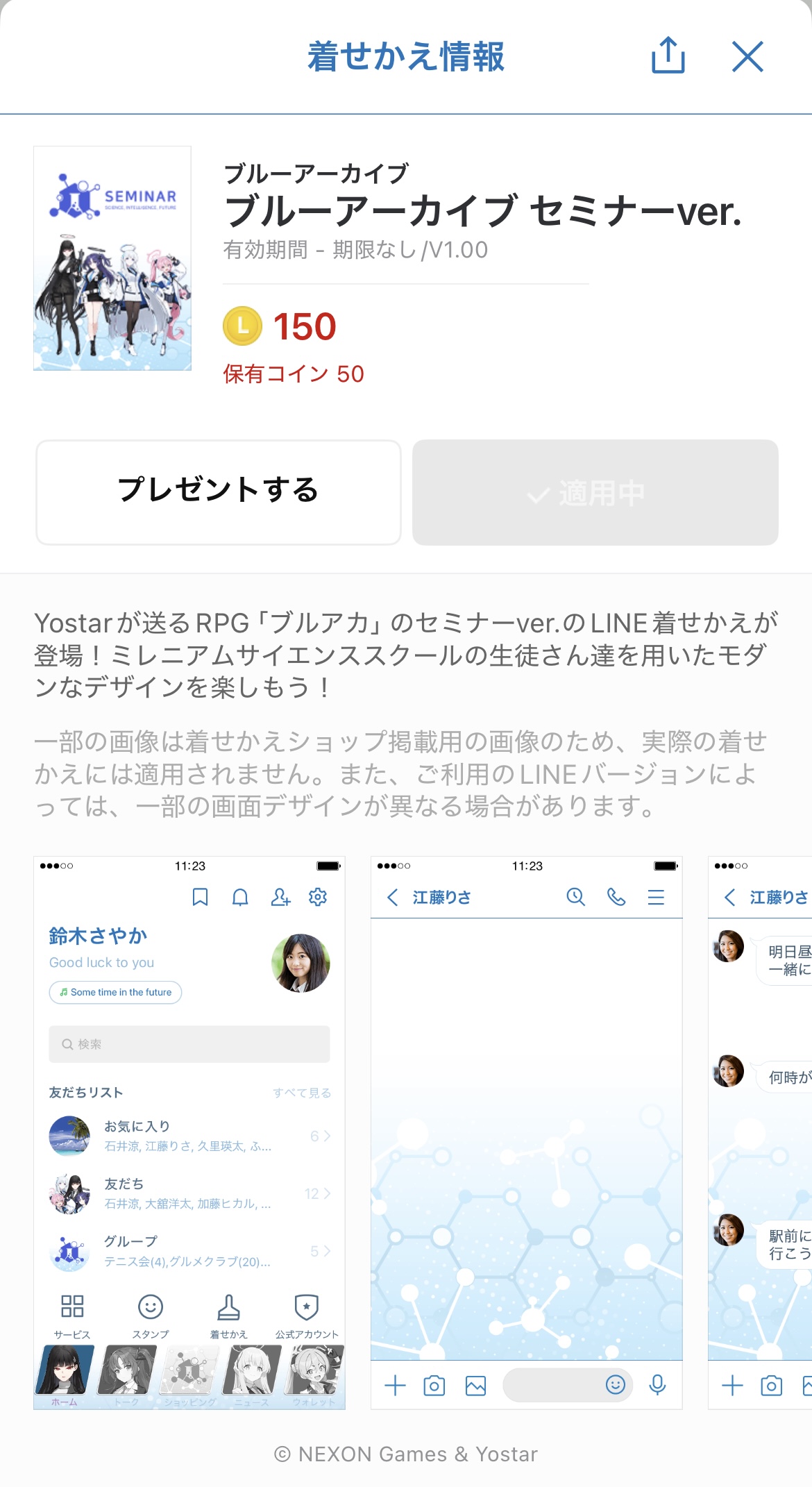Open the home screen preview image
The width and height of the screenshot is (812, 1487).
pyautogui.click(x=189, y=1132)
